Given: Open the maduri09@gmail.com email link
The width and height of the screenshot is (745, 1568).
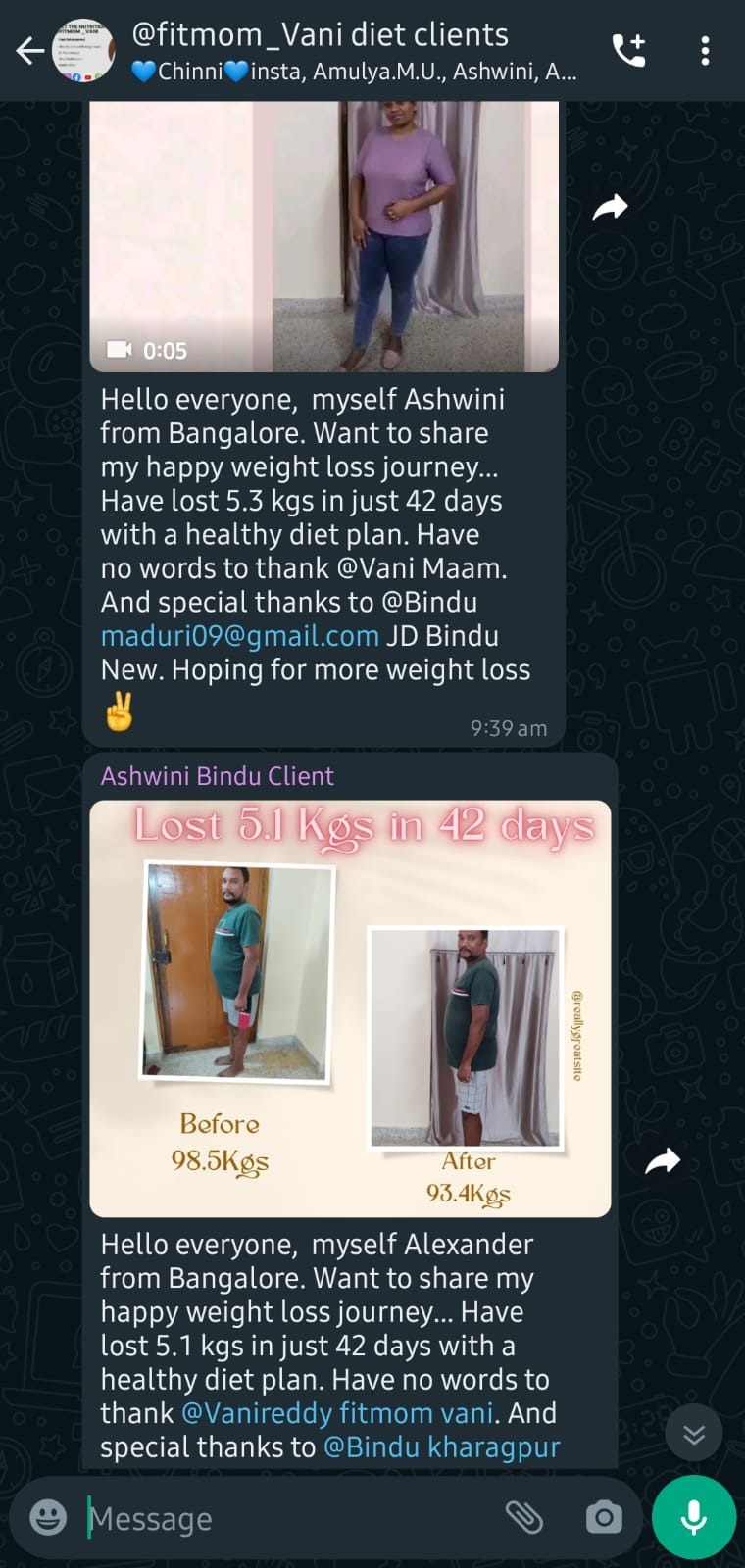Looking at the screenshot, I should click(x=240, y=636).
